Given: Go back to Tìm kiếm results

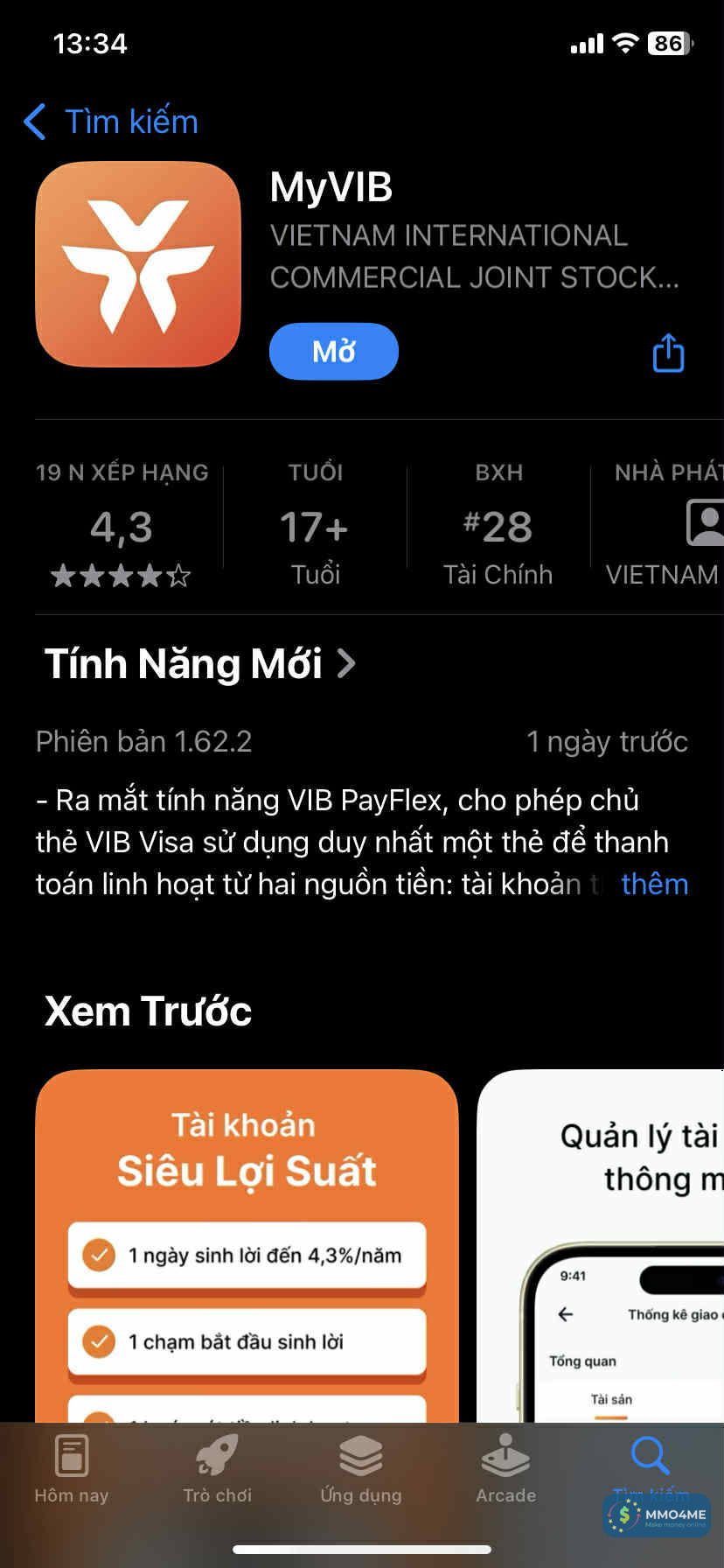Looking at the screenshot, I should tap(112, 122).
